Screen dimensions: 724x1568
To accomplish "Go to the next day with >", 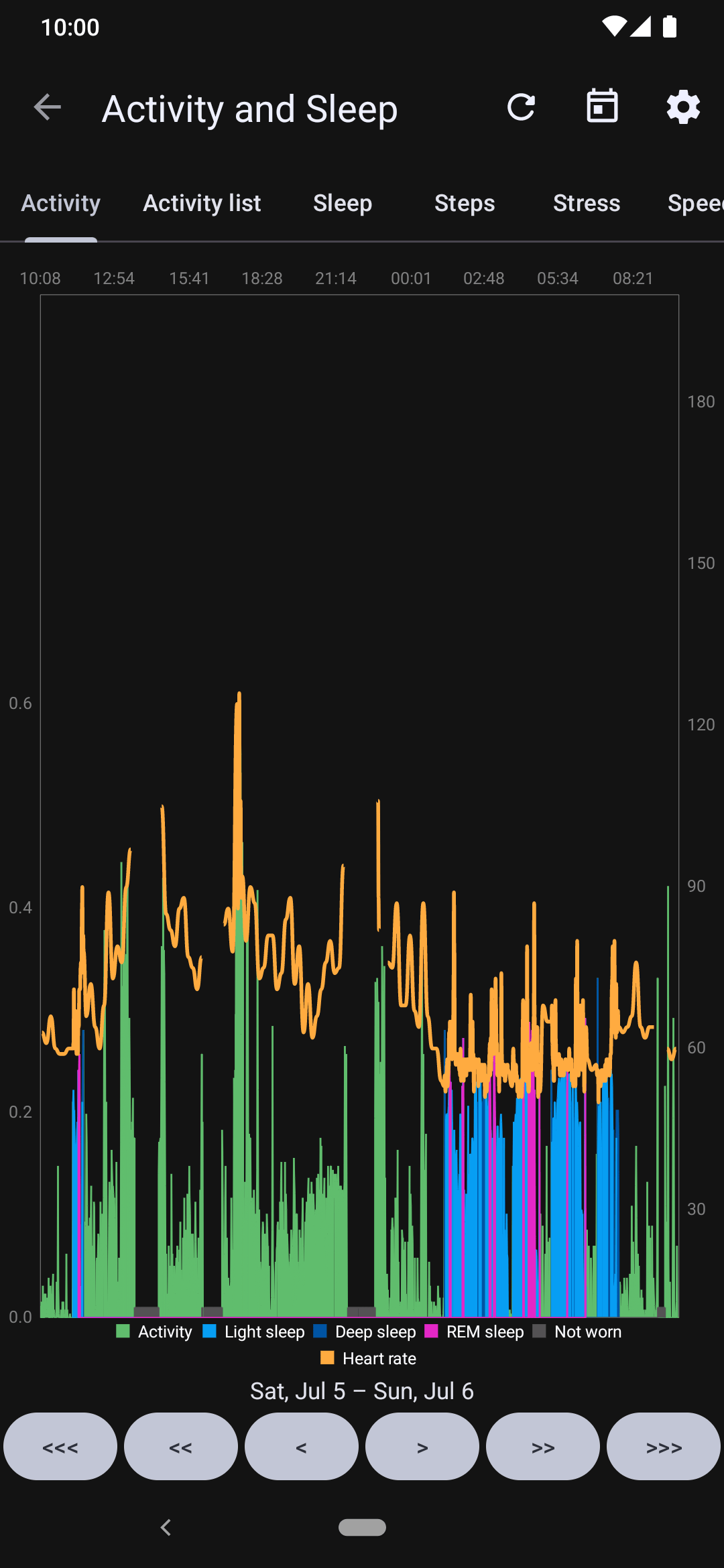I will coord(422,1446).
